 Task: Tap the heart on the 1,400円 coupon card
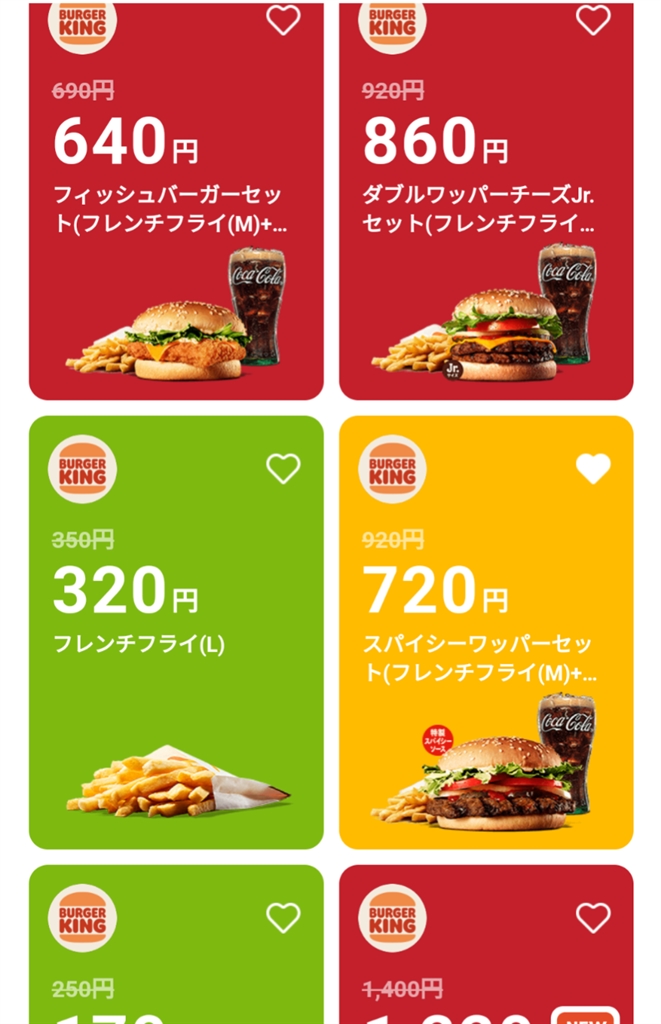click(x=593, y=917)
